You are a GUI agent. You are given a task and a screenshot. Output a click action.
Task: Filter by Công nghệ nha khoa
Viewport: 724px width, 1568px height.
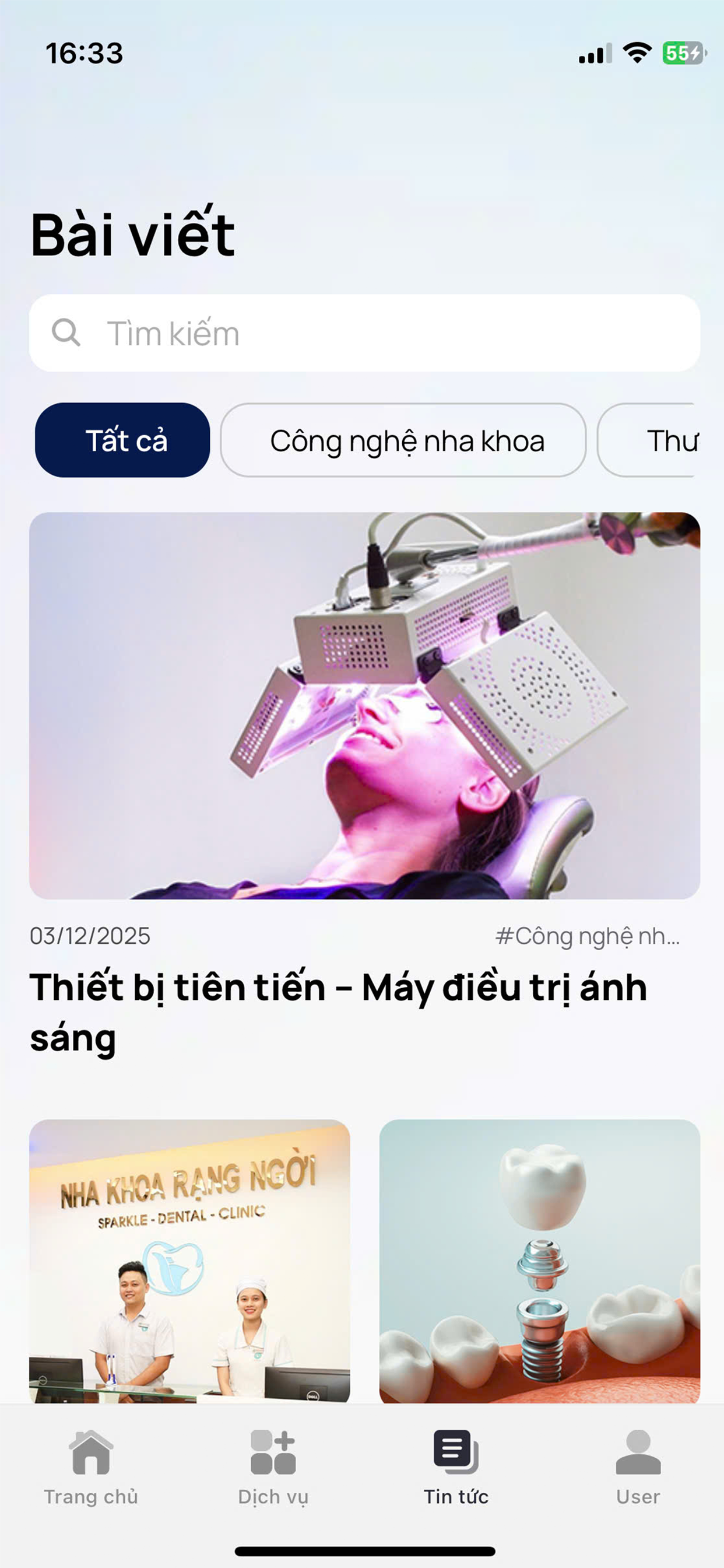click(403, 440)
